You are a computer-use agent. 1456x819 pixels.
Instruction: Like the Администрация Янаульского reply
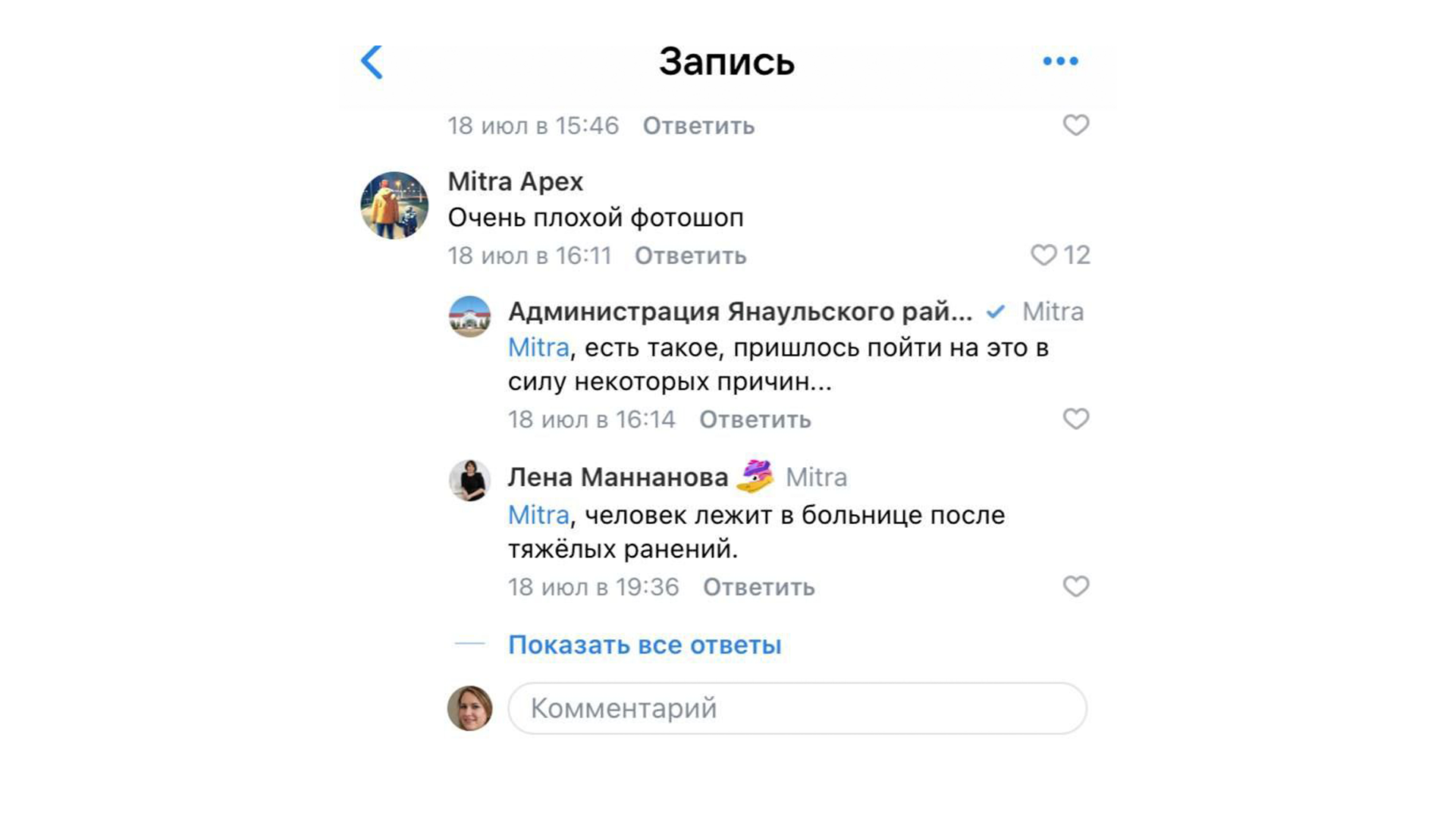coord(1075,419)
